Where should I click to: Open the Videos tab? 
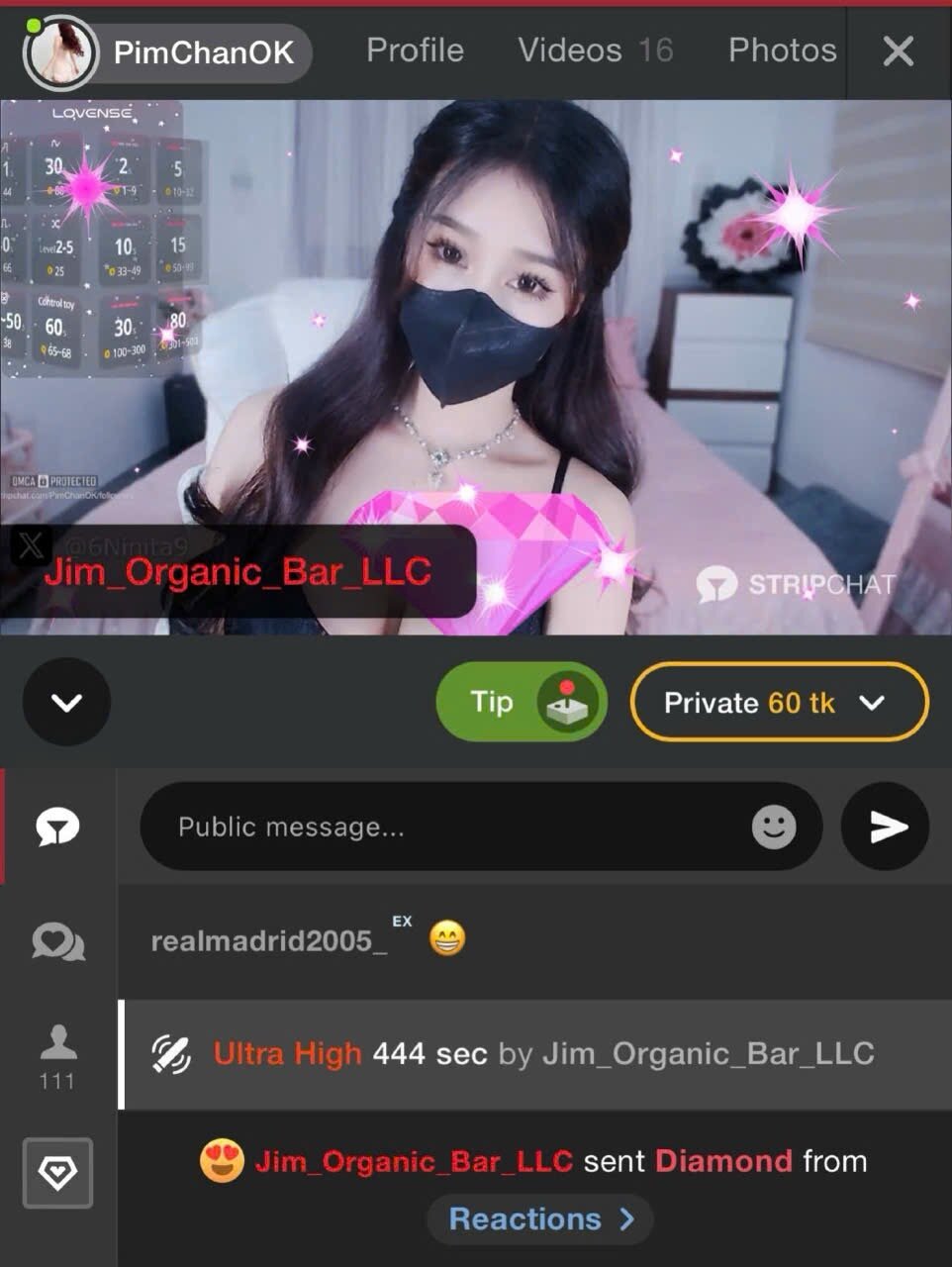595,50
